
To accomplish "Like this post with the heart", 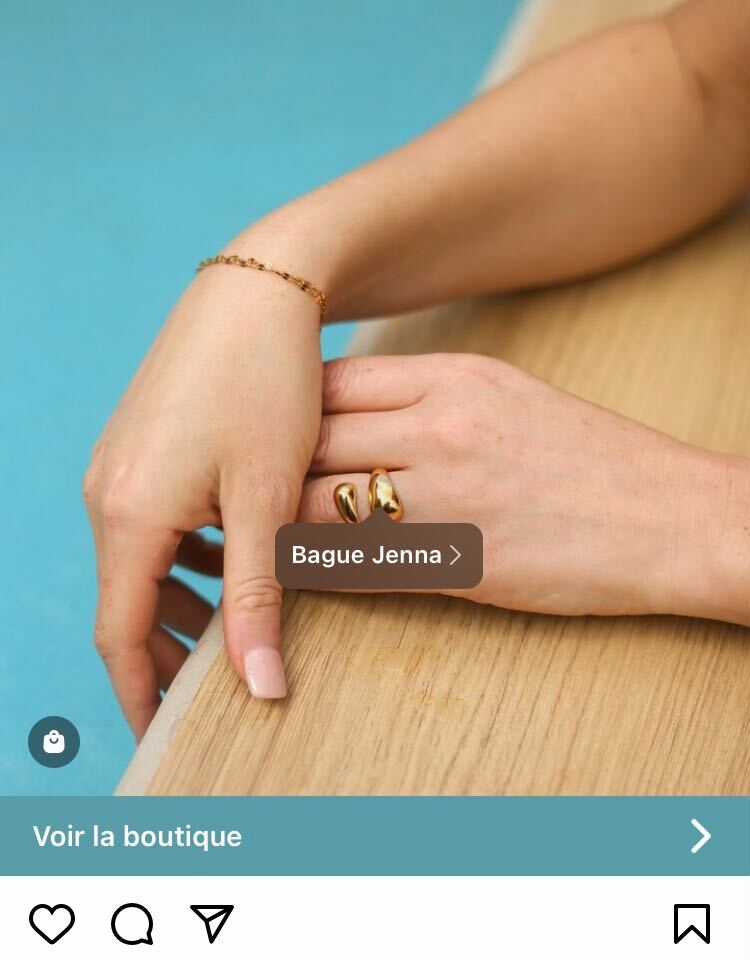I will click(52, 923).
